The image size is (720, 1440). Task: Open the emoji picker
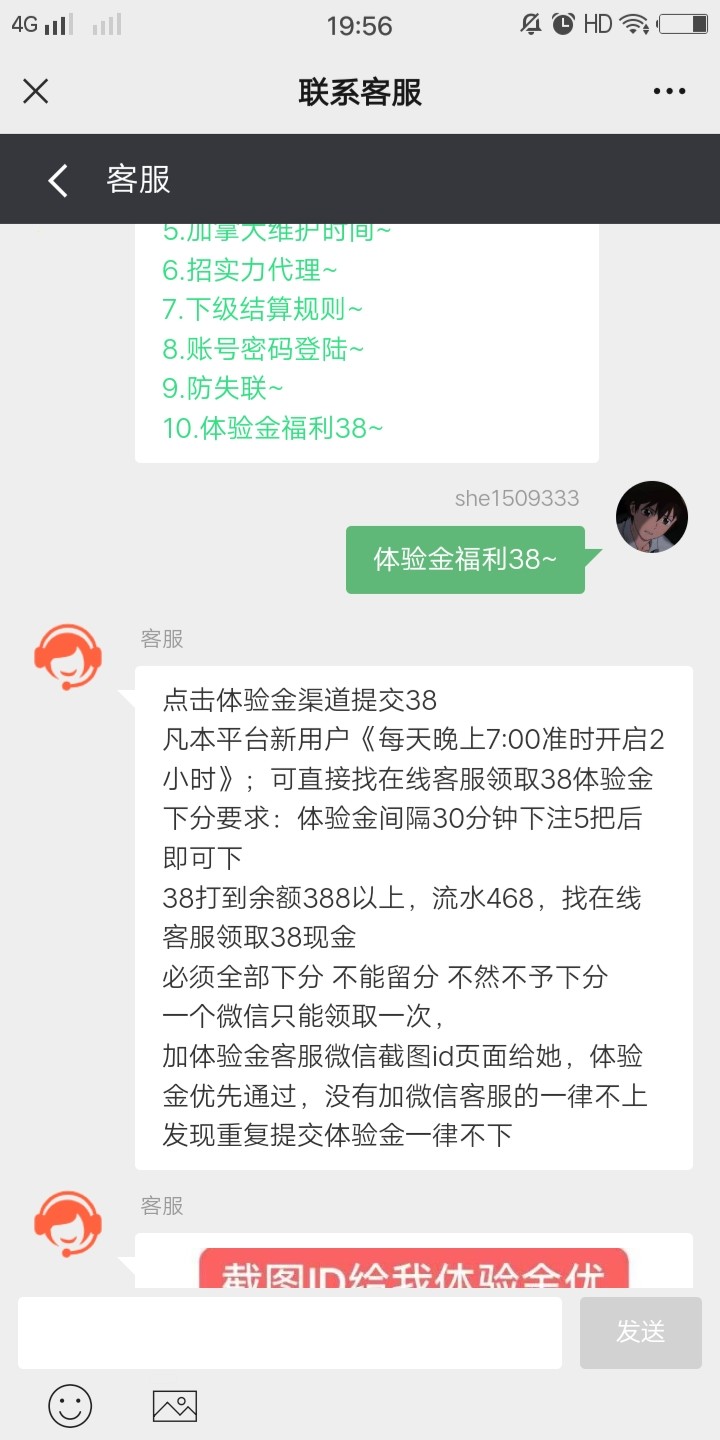point(70,1406)
